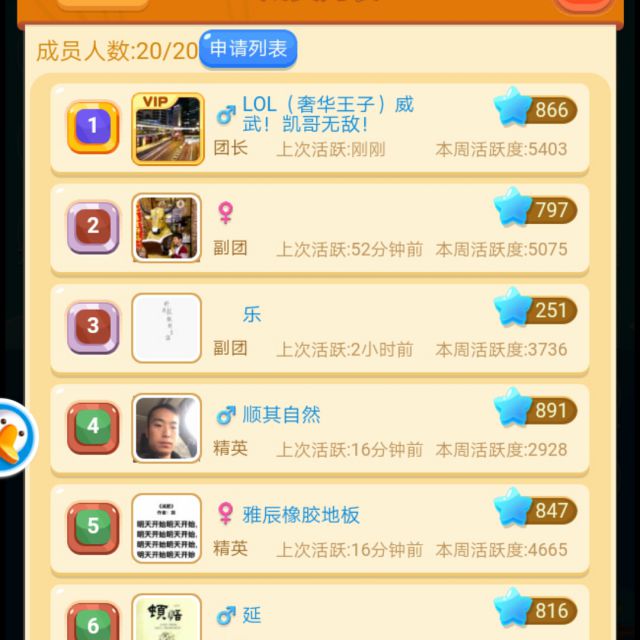View 顺其自然's avatar photo
The image size is (640, 640).
(x=167, y=428)
